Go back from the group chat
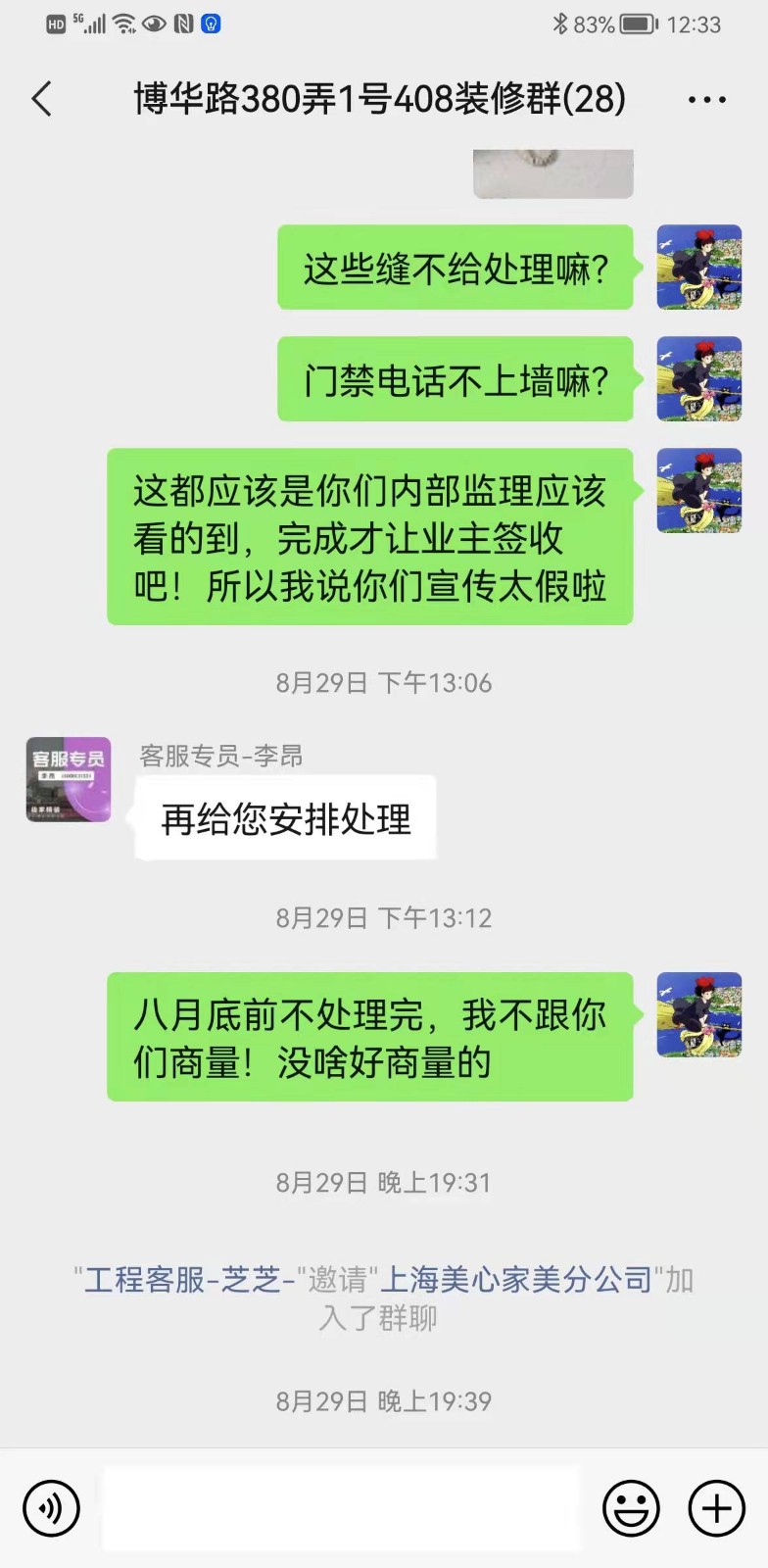 [x=42, y=99]
